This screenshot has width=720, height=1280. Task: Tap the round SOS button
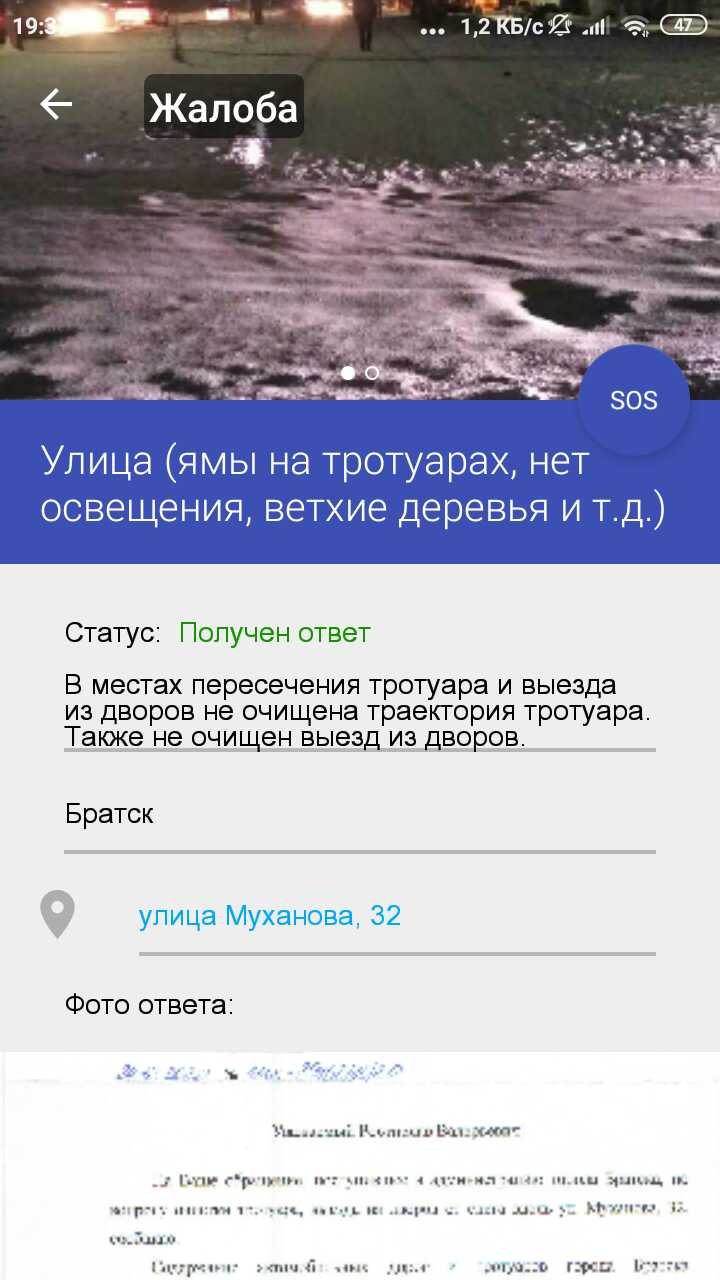pyautogui.click(x=634, y=400)
